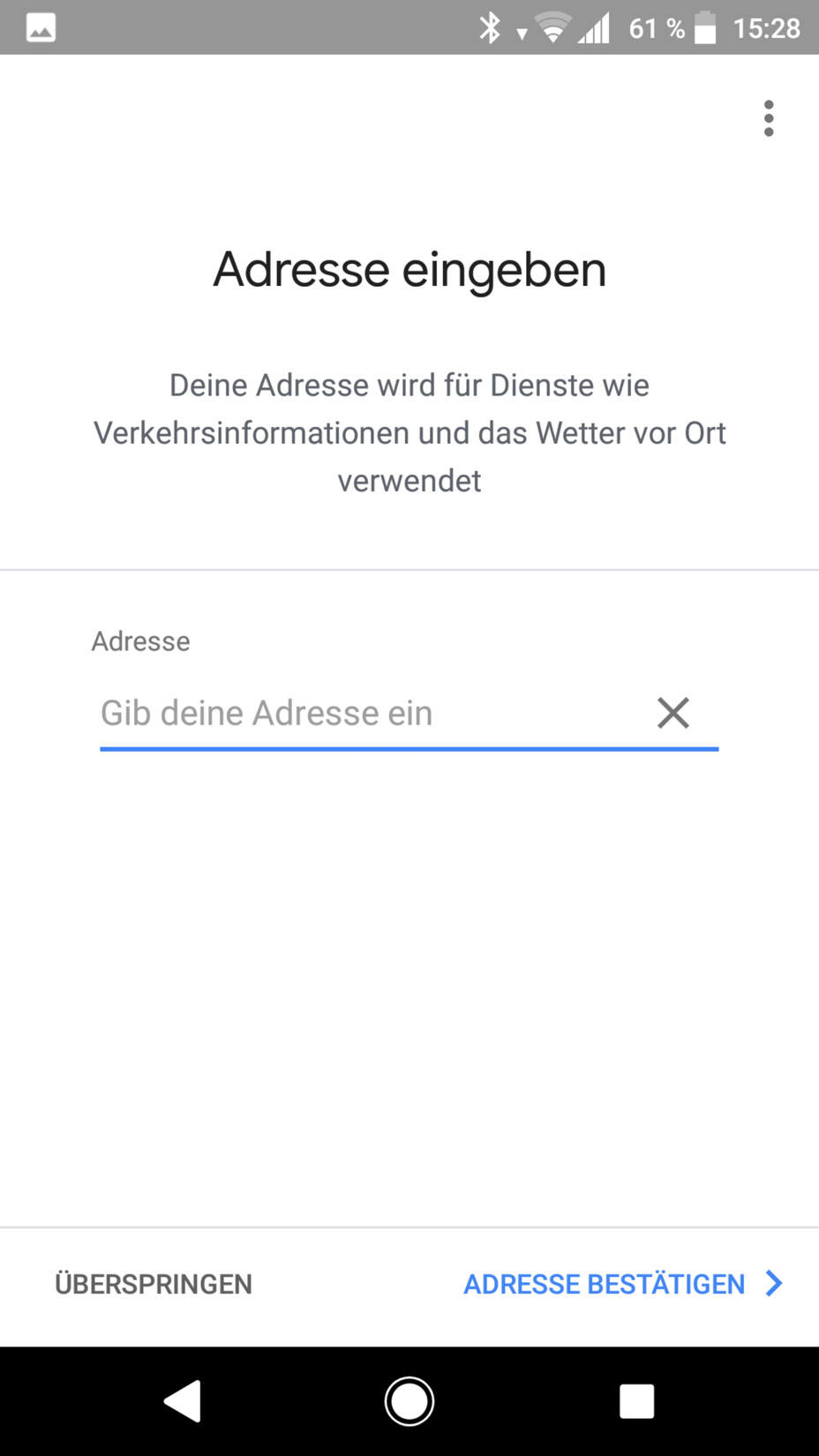Go back using the system back button

183,1400
